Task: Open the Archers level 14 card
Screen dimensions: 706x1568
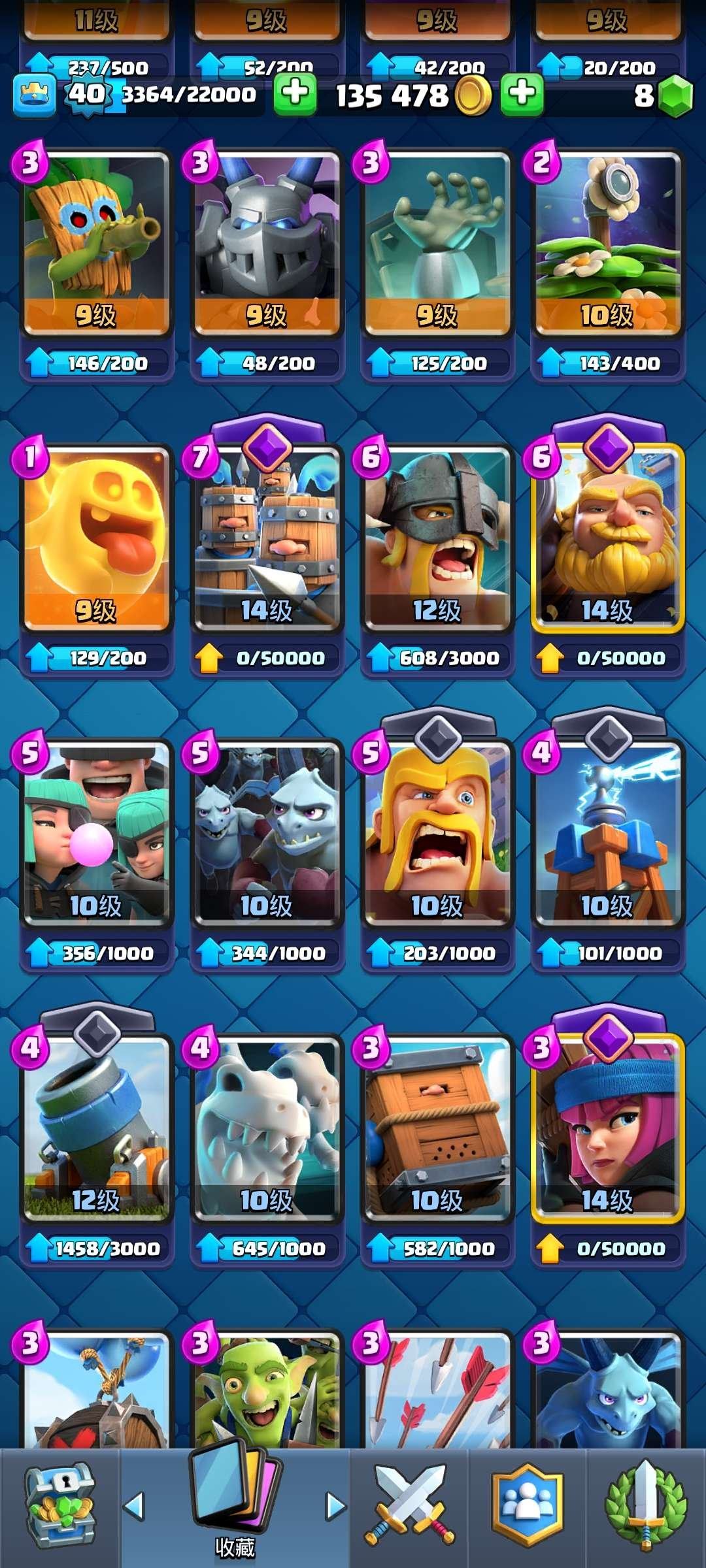Action: pos(607,1127)
